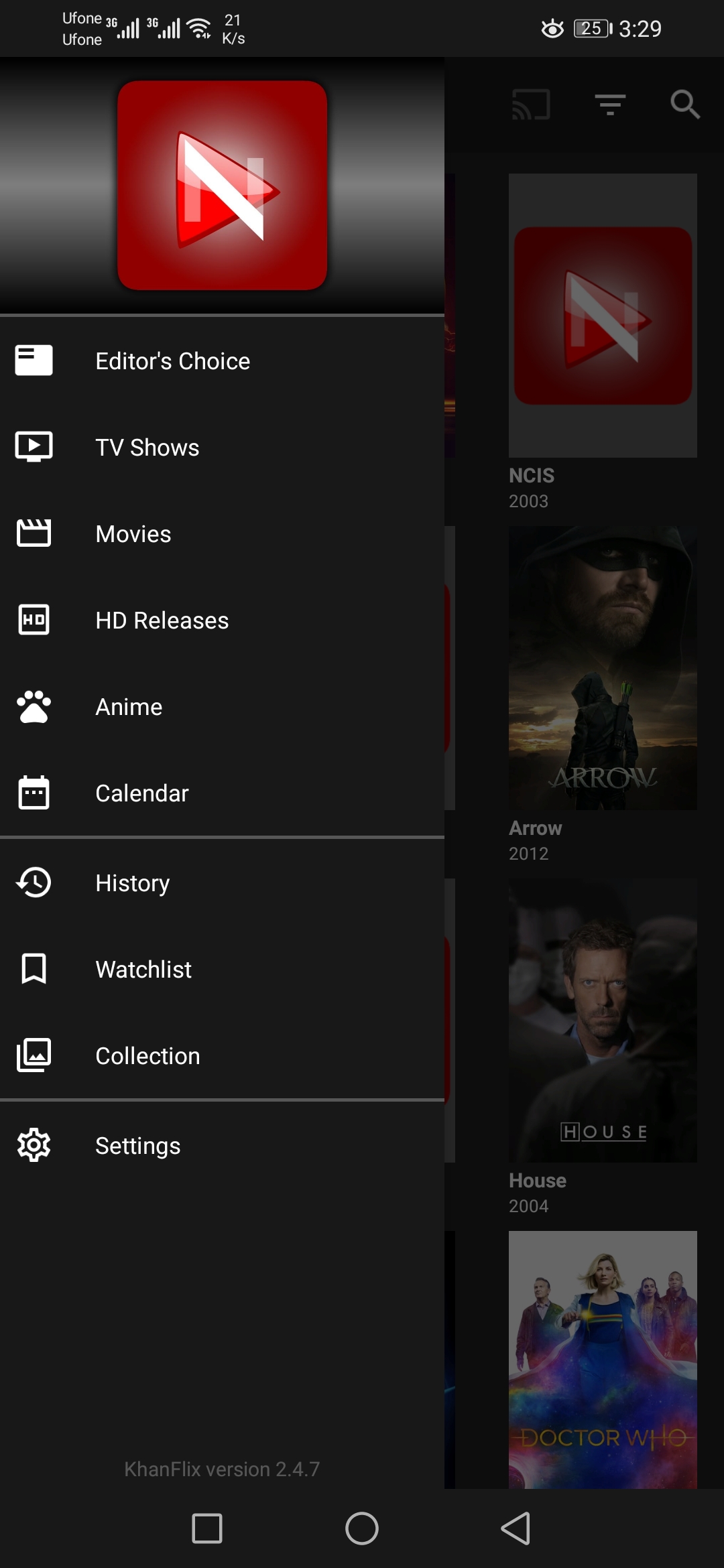Open my Collection
724x1568 pixels.
(x=147, y=1056)
